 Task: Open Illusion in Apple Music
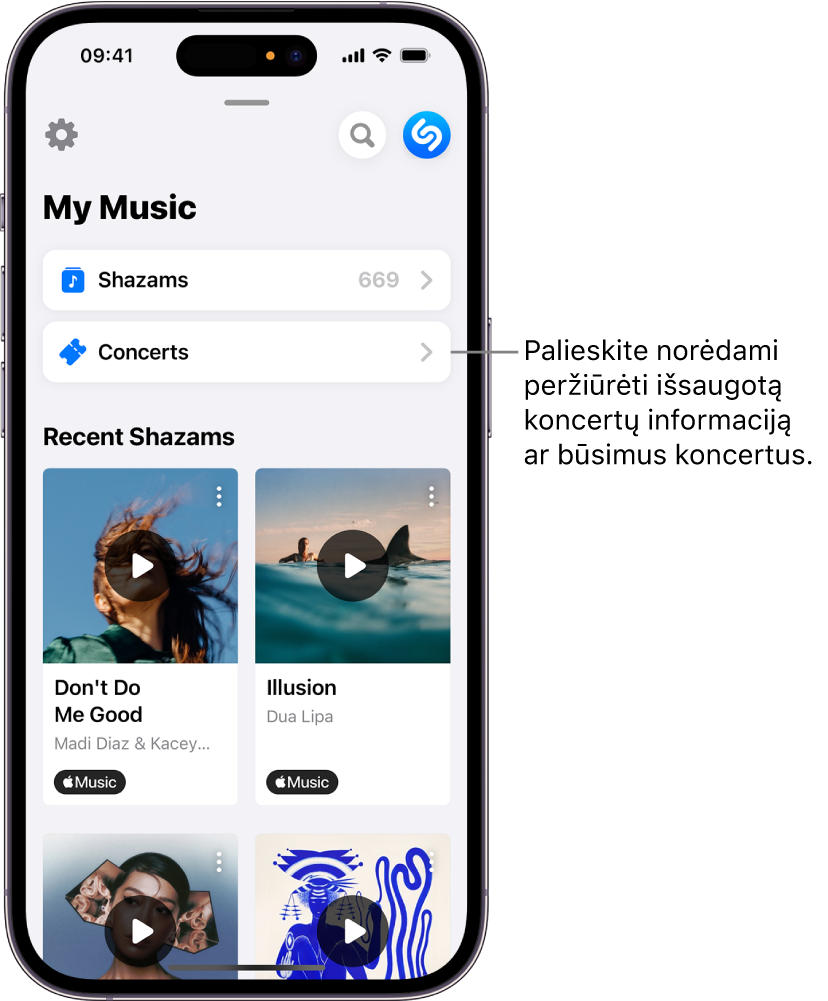(302, 782)
